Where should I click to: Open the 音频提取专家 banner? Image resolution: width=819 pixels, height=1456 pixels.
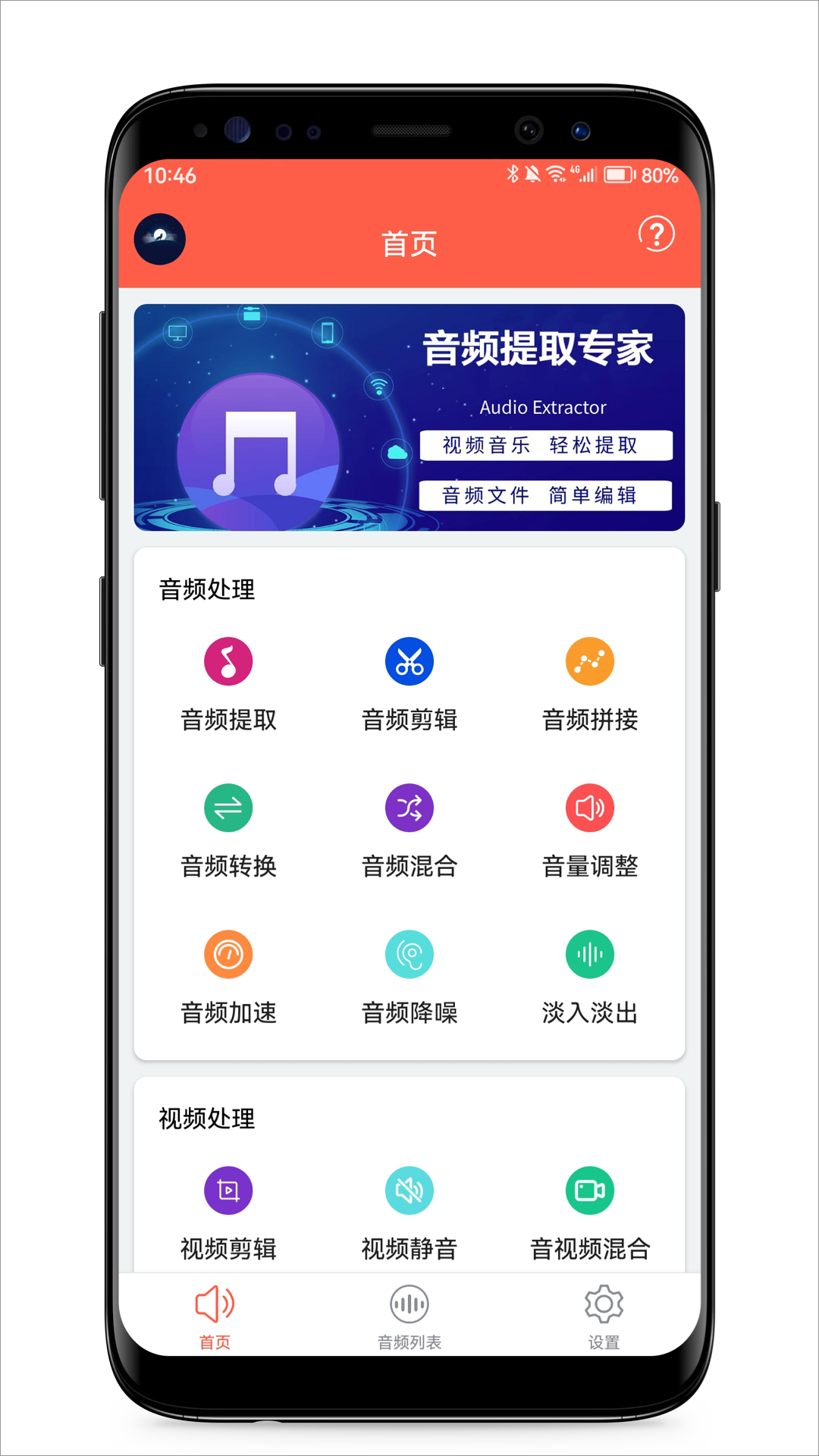pyautogui.click(x=409, y=417)
